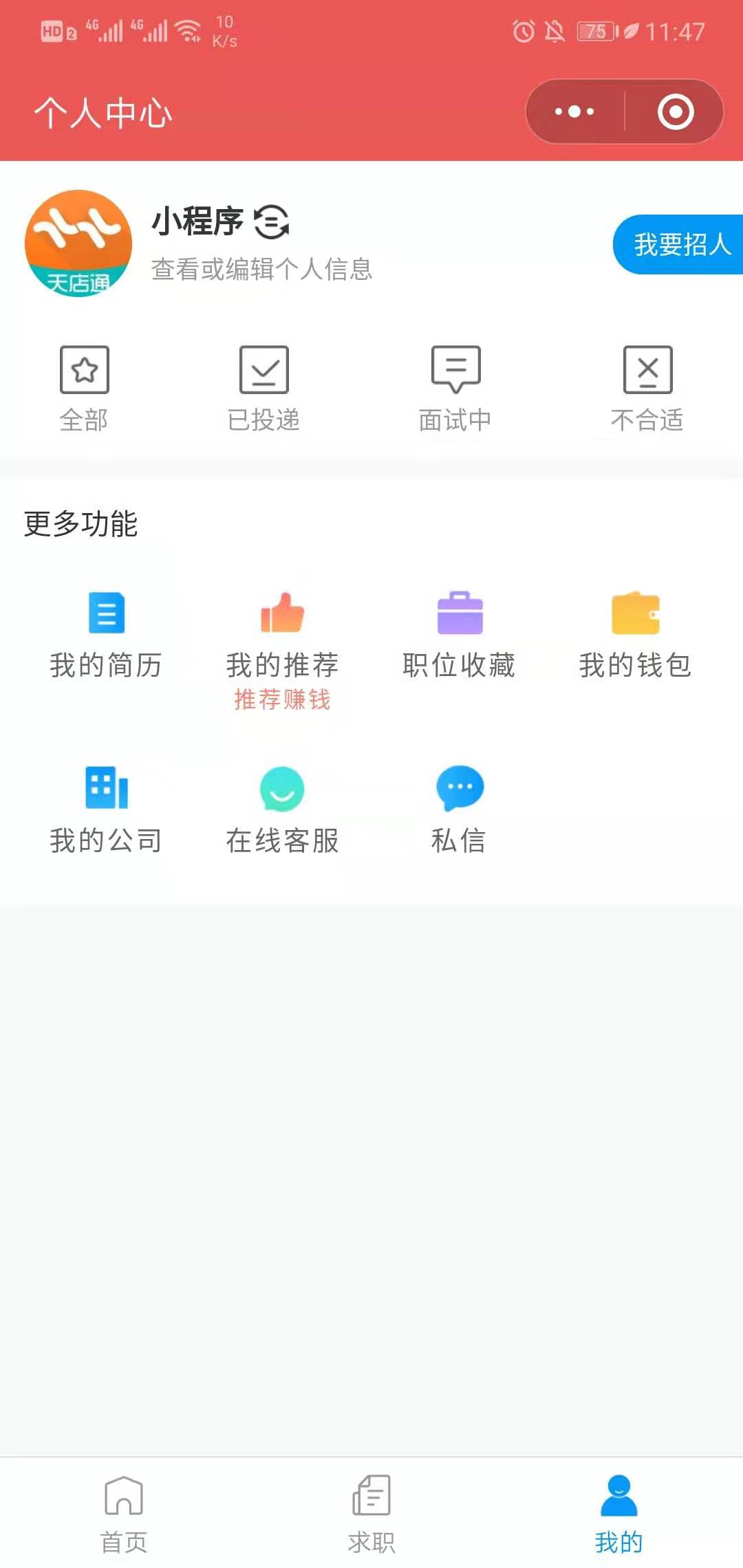The image size is (743, 1568).
Task: Show 不合适 applications
Action: click(647, 389)
